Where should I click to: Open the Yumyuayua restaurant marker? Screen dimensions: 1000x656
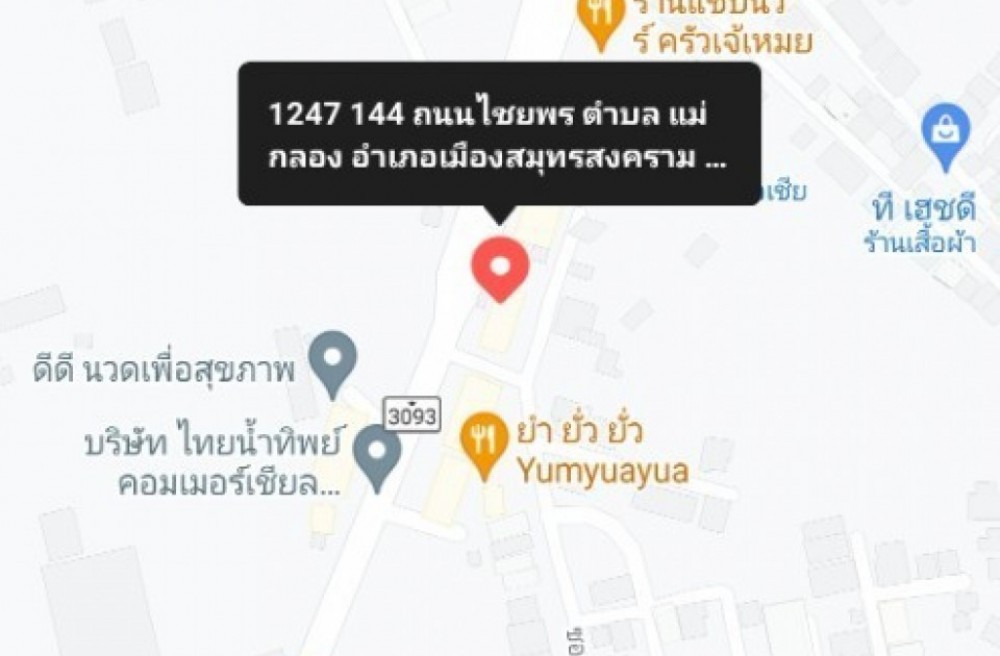484,442
